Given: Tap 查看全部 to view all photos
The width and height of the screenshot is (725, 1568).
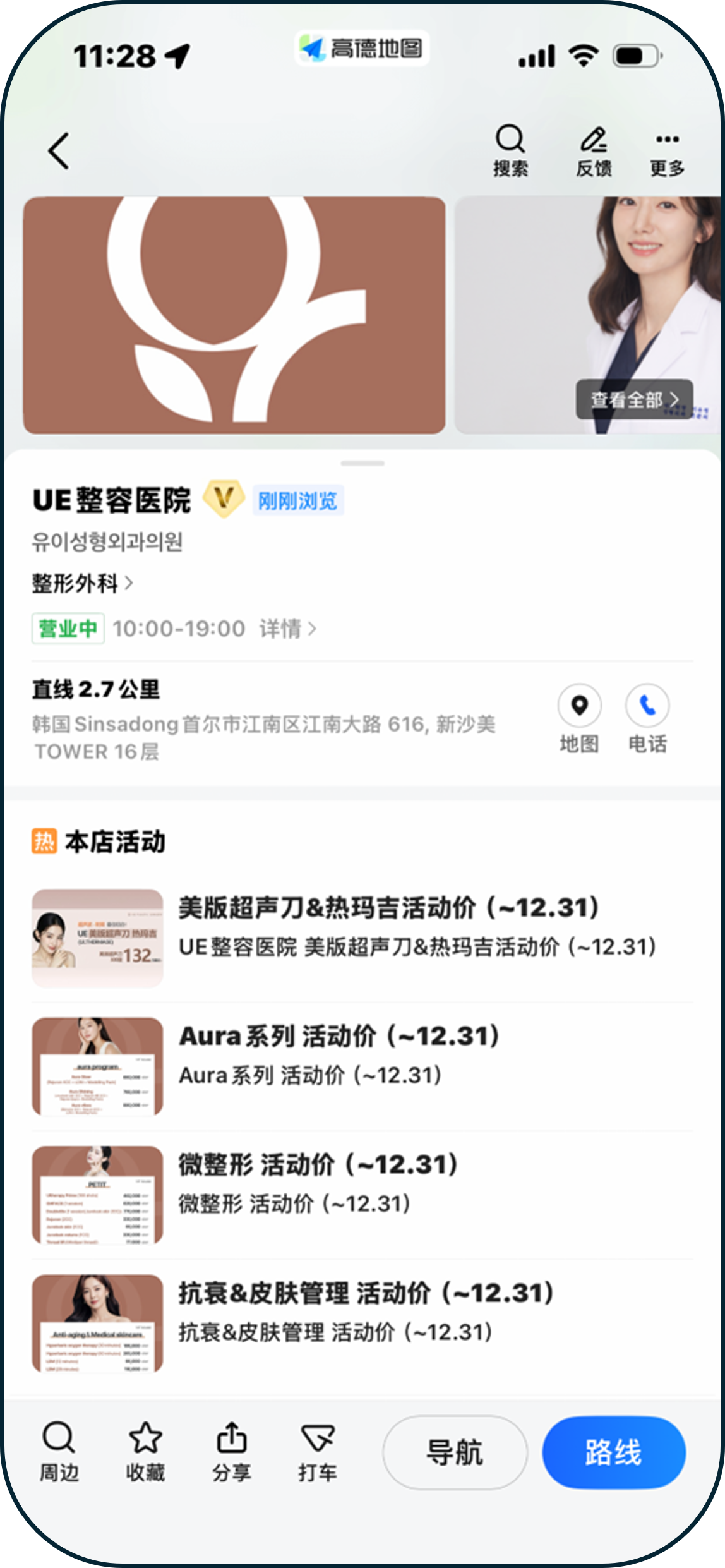Looking at the screenshot, I should pos(634,399).
